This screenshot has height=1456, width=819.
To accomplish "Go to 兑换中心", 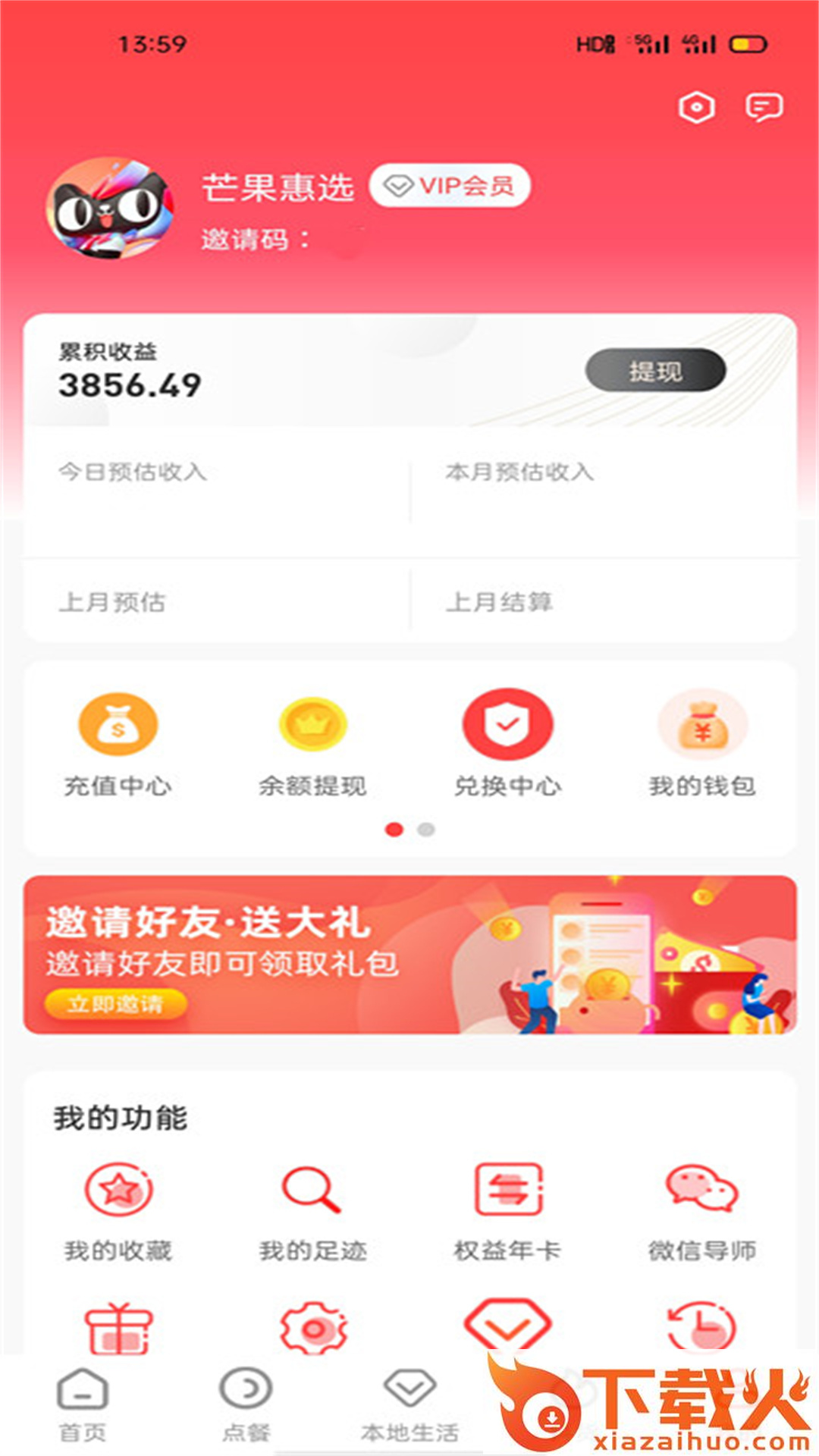I will point(507,743).
